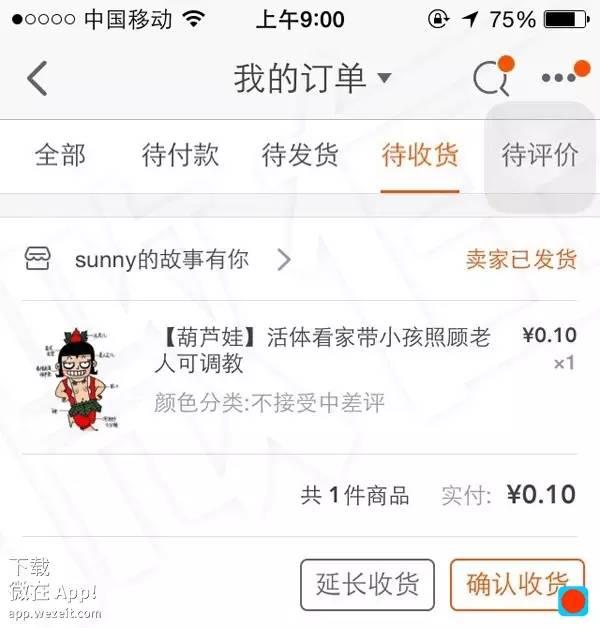Switch to the 待付款 tab
The height and width of the screenshot is (628, 600).
coord(180,156)
